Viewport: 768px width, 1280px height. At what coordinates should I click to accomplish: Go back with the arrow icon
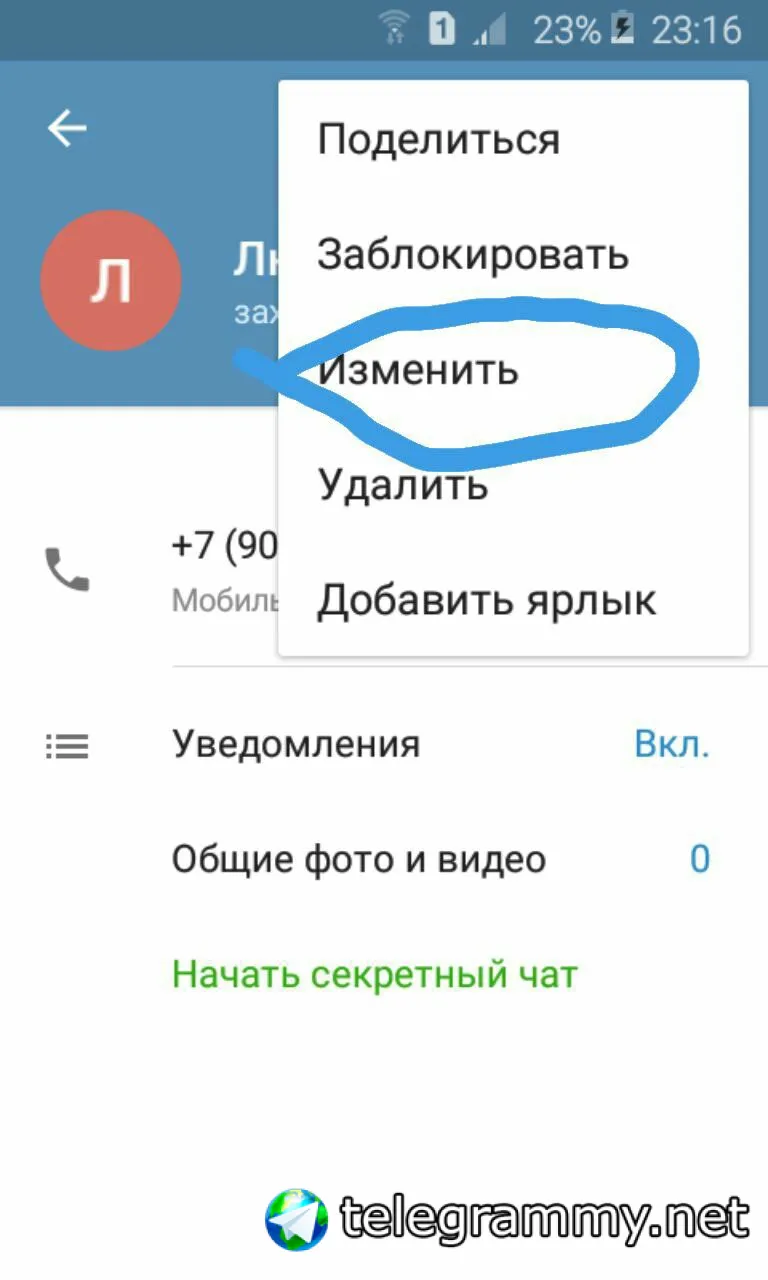pos(67,128)
